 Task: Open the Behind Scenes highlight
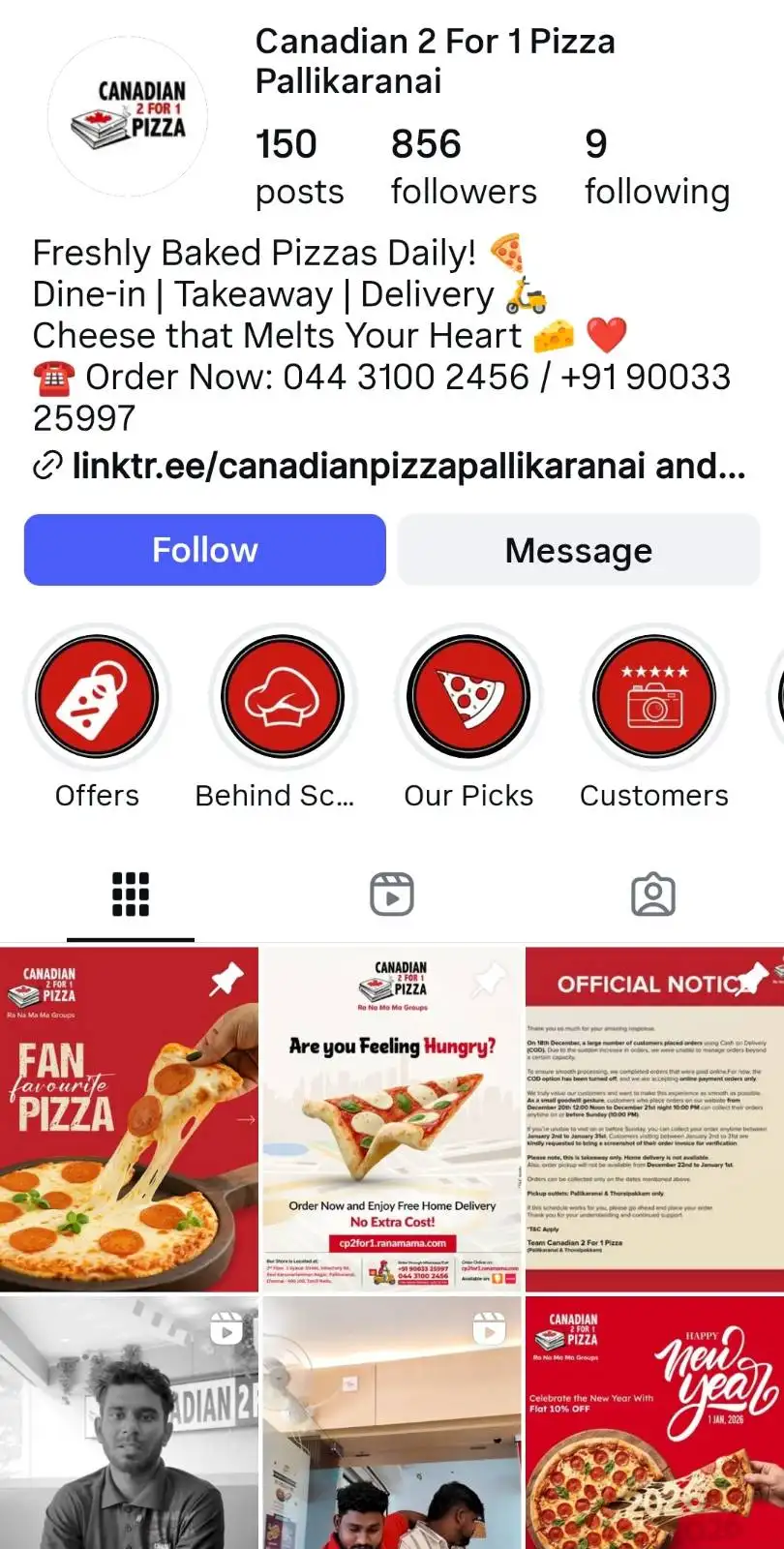point(282,697)
